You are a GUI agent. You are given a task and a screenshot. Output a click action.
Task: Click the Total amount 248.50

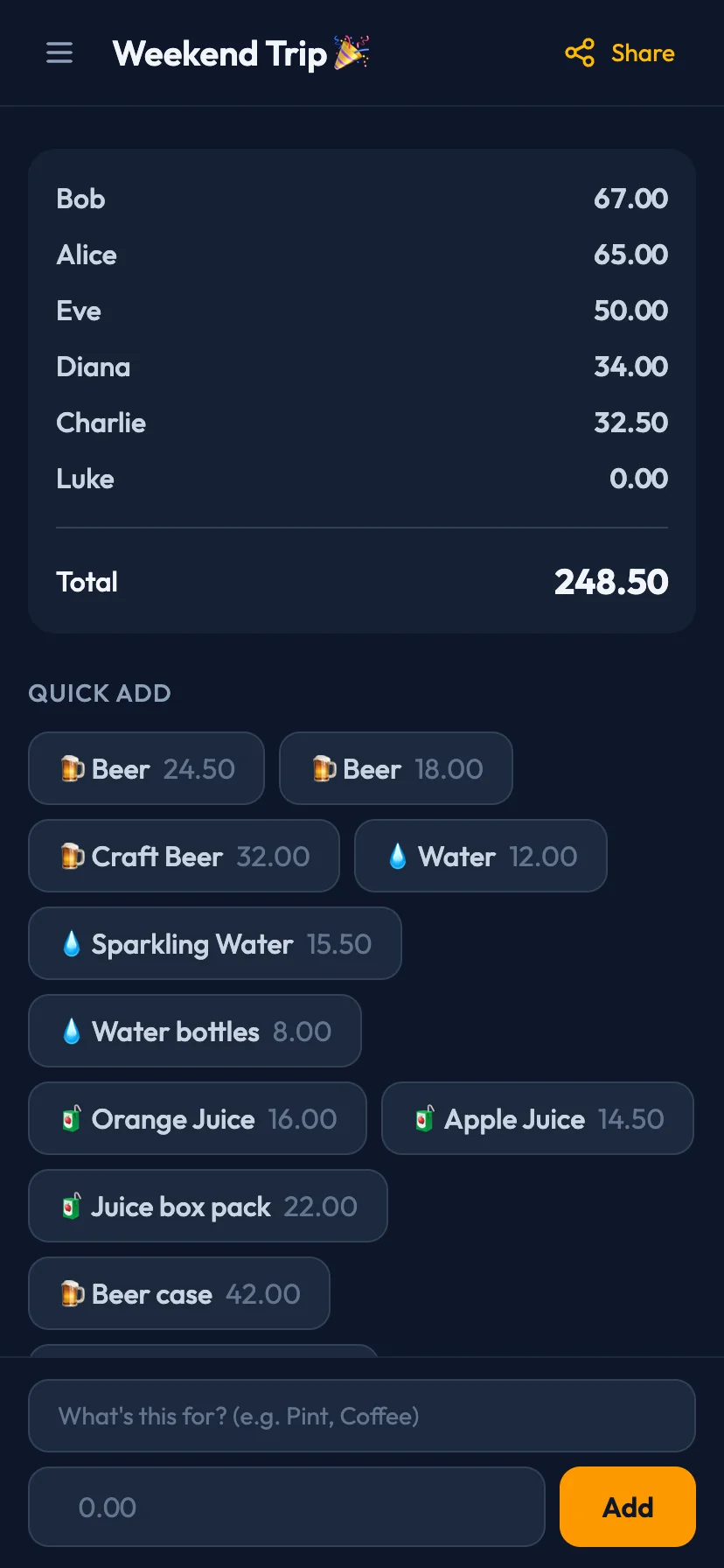tap(610, 582)
